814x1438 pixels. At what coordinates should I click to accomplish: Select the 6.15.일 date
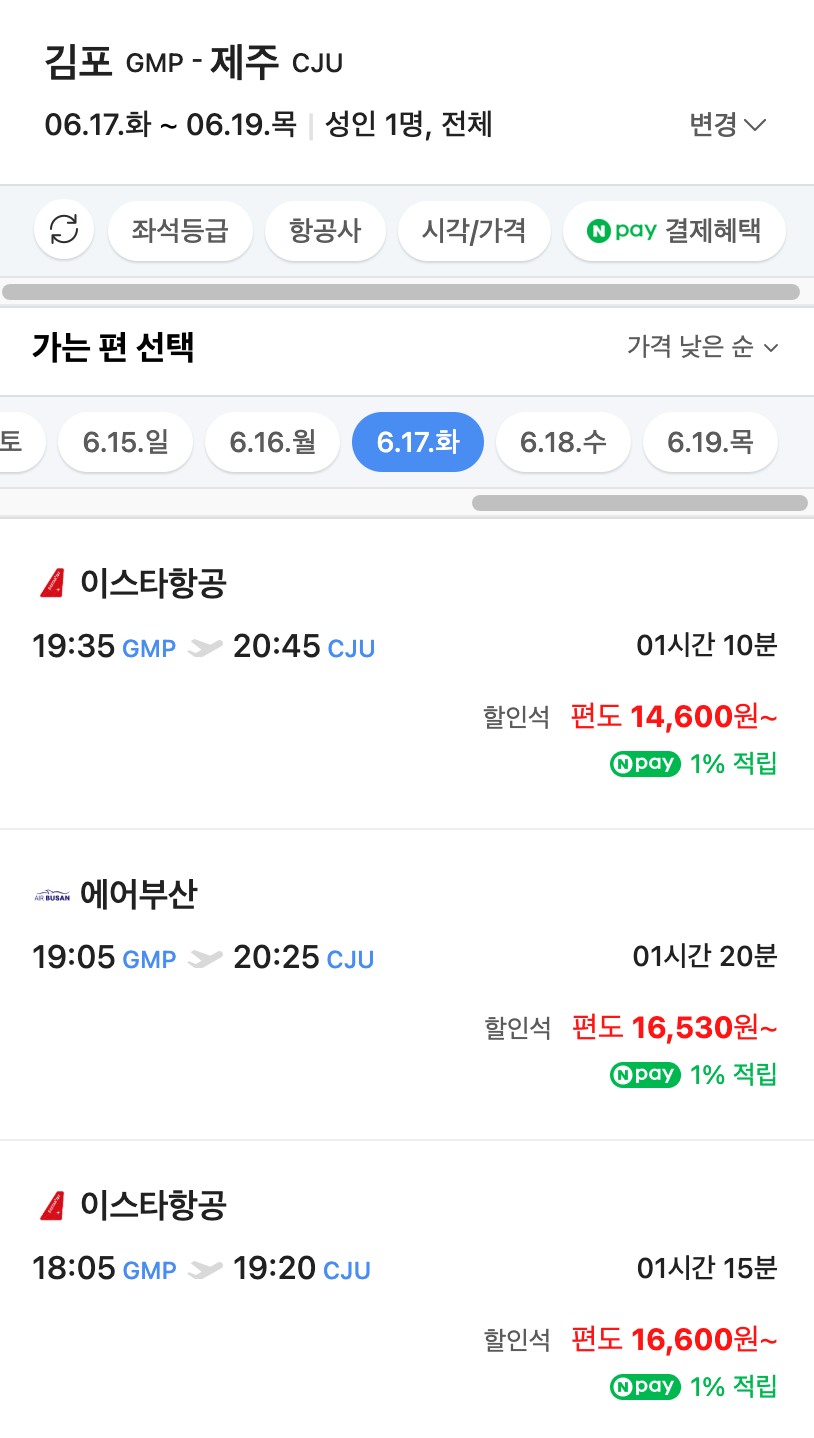point(126,442)
